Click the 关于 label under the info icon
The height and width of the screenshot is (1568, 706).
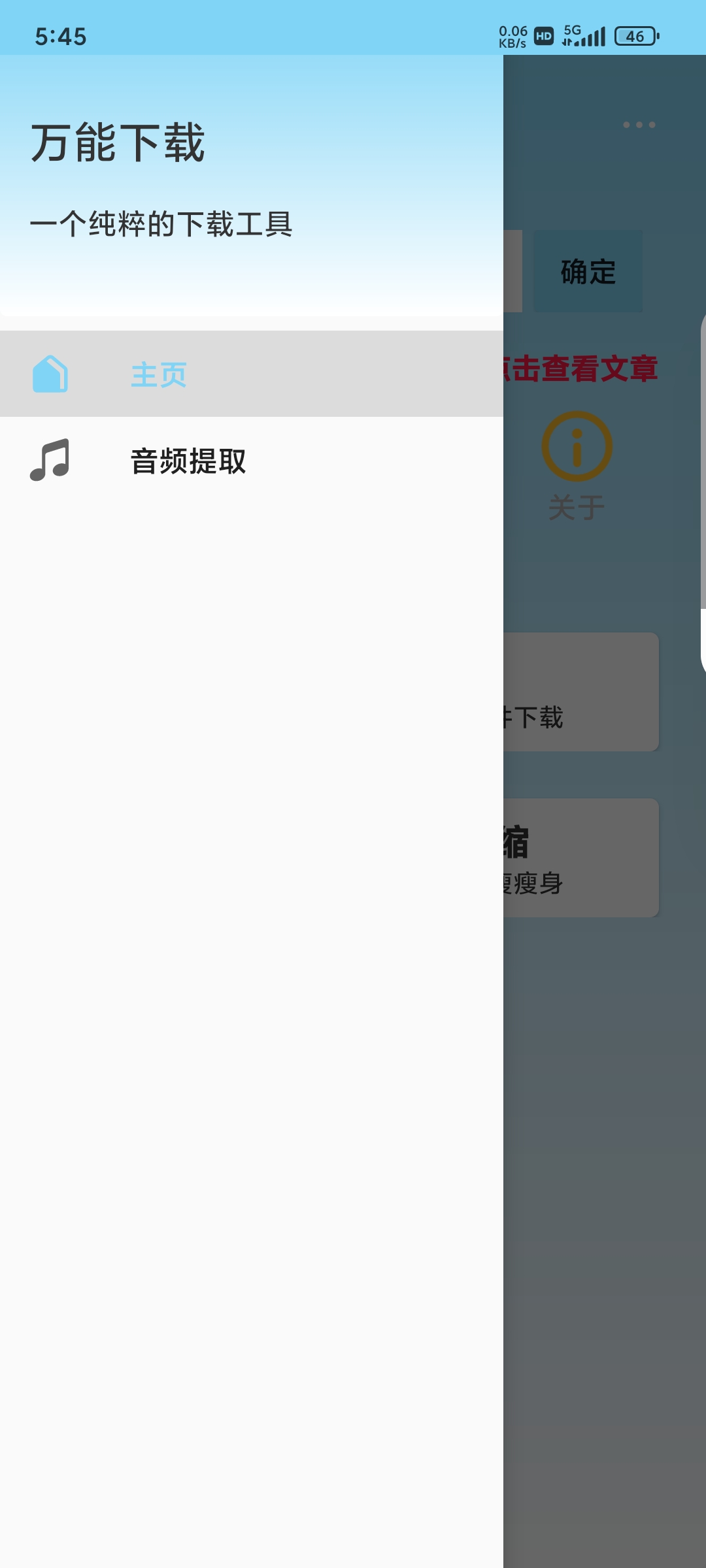577,506
